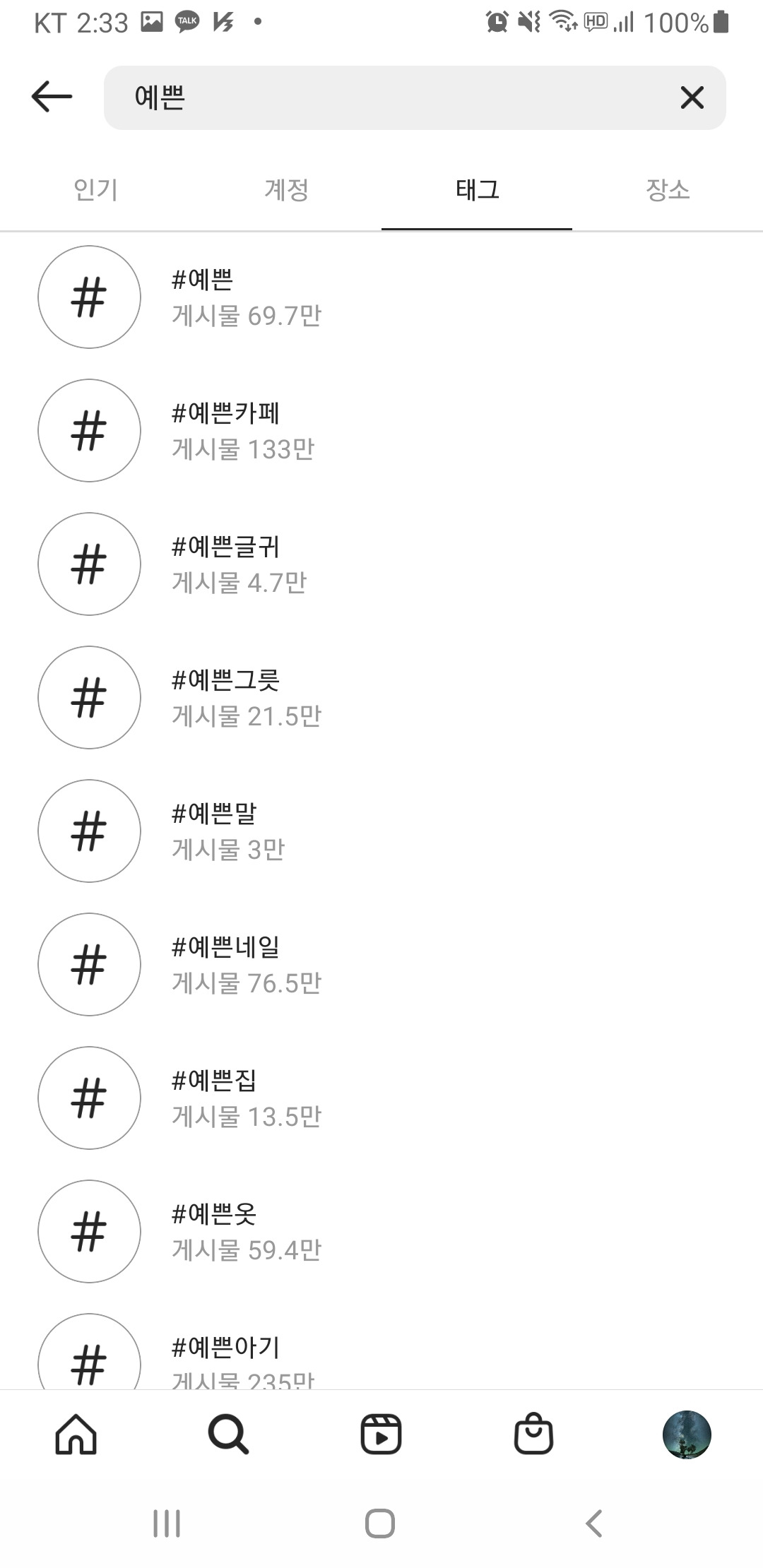Go to the home feed icon
Viewport: 763px width, 1568px height.
76,1434
